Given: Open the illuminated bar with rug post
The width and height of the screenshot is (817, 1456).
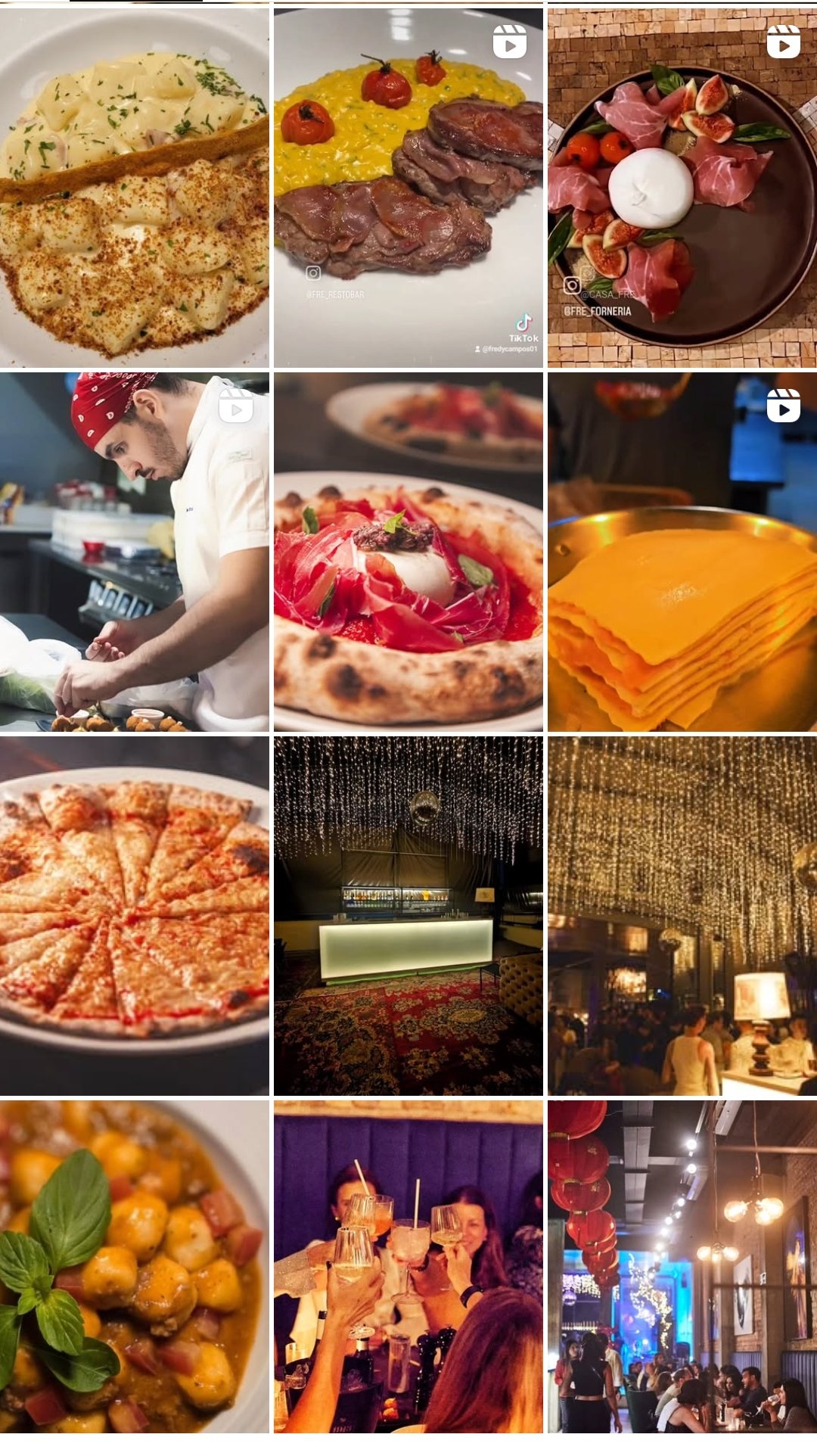Looking at the screenshot, I should 408,916.
